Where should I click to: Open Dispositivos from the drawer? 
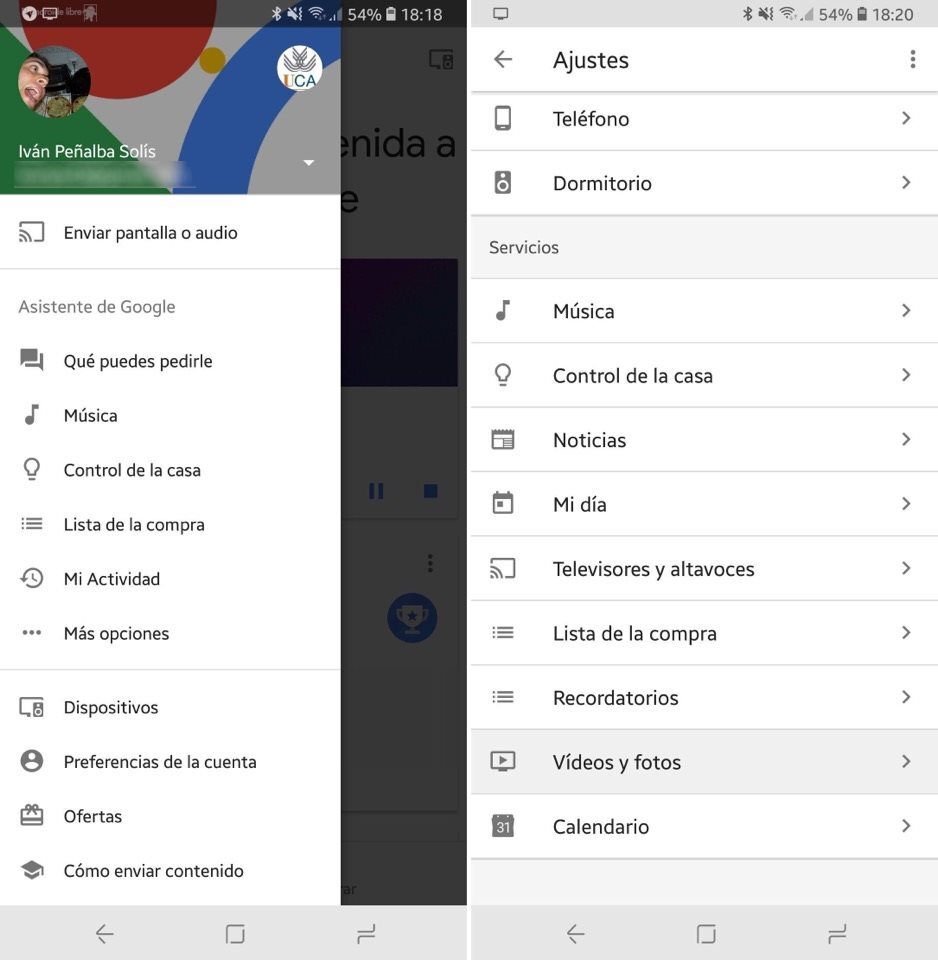(111, 707)
